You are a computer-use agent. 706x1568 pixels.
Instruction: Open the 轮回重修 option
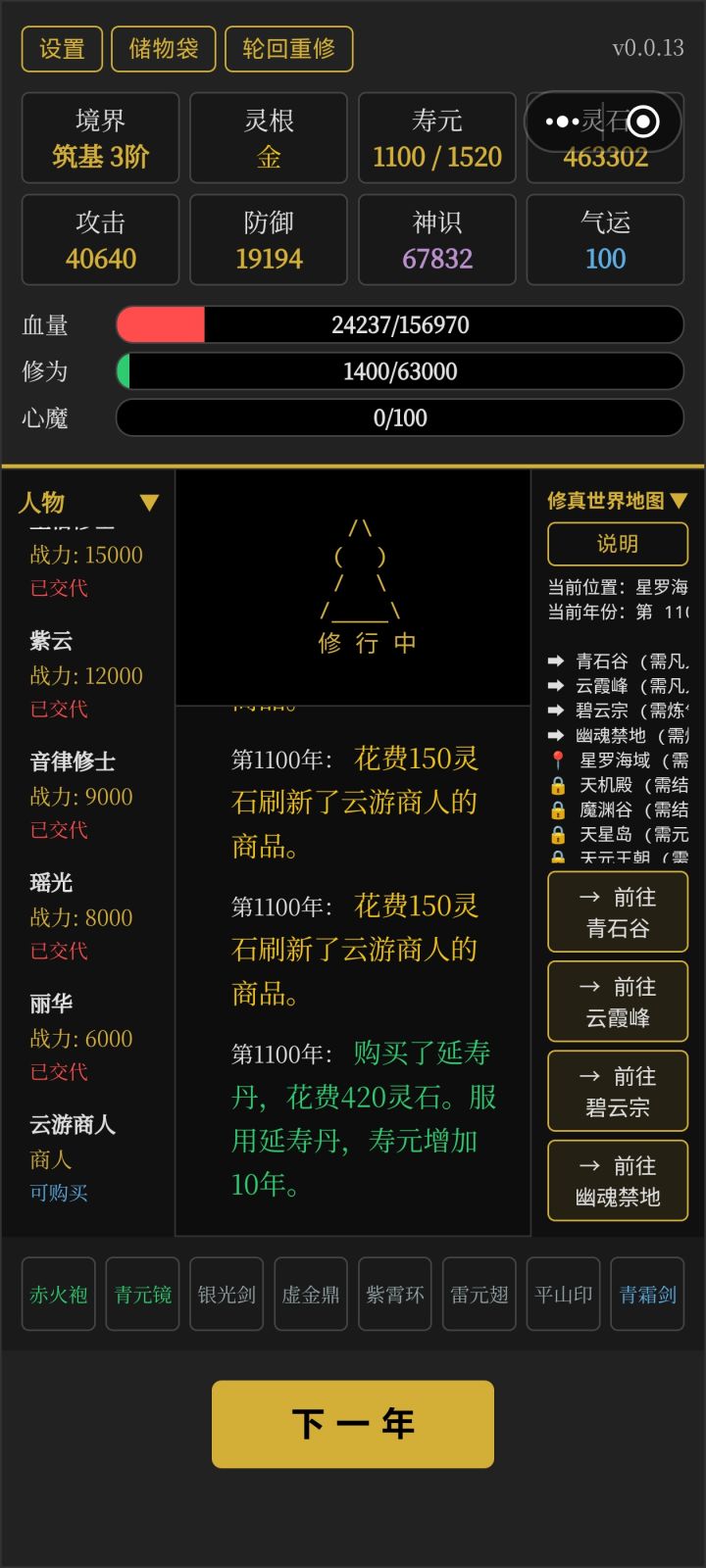[287, 48]
